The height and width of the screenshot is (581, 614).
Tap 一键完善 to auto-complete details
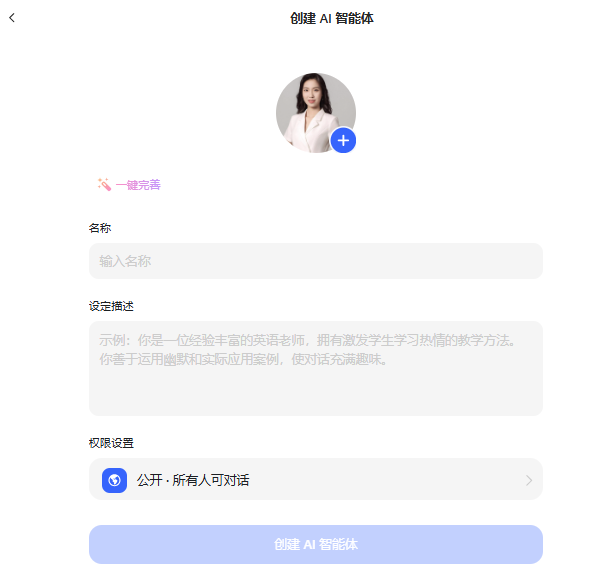click(129, 185)
